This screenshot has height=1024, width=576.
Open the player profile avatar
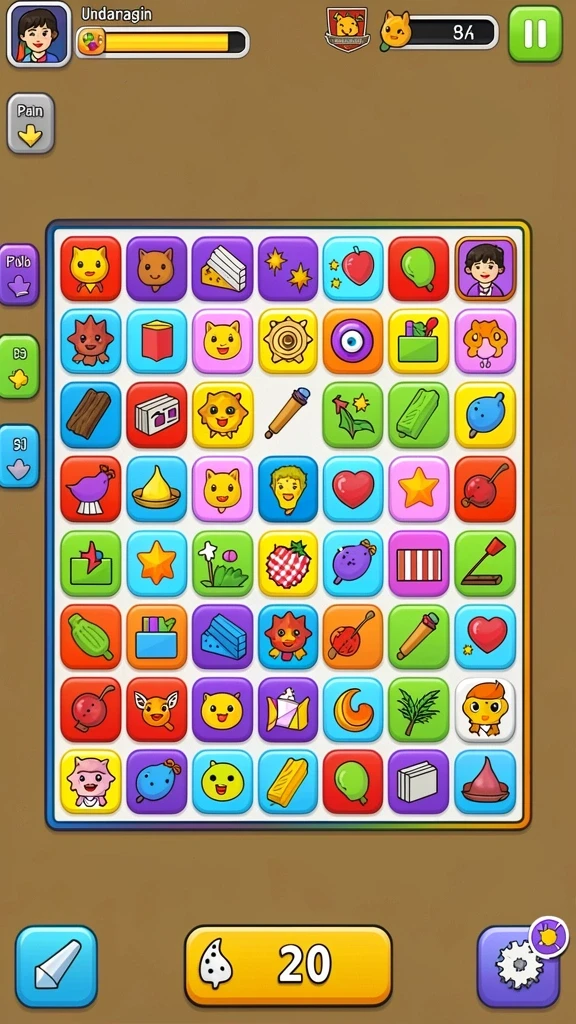39,34
